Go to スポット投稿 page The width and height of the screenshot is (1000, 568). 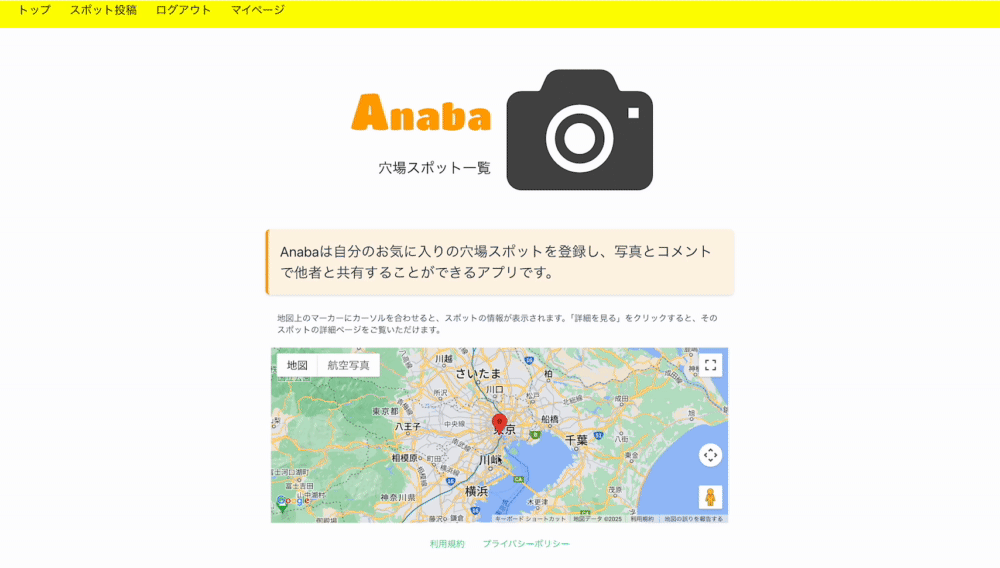pyautogui.click(x=103, y=10)
